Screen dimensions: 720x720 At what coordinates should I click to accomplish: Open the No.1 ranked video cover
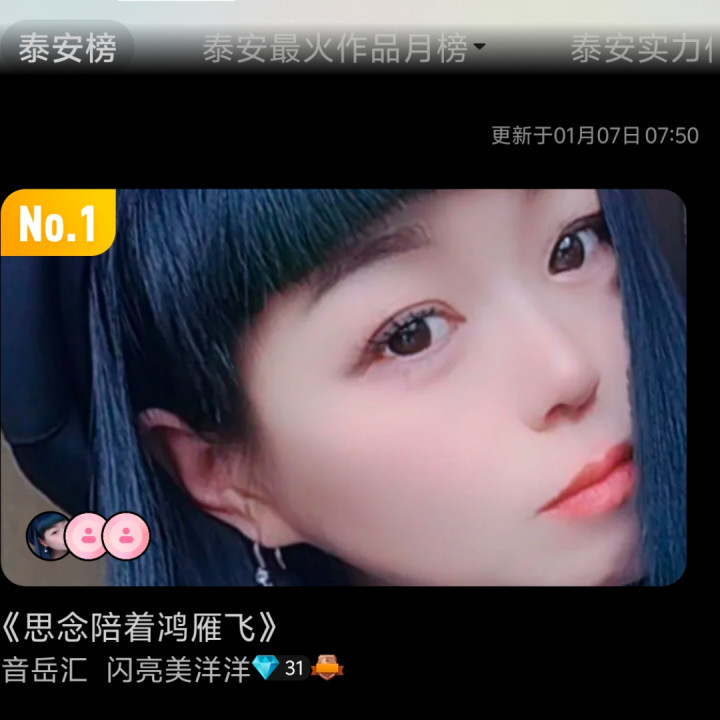tap(343, 387)
